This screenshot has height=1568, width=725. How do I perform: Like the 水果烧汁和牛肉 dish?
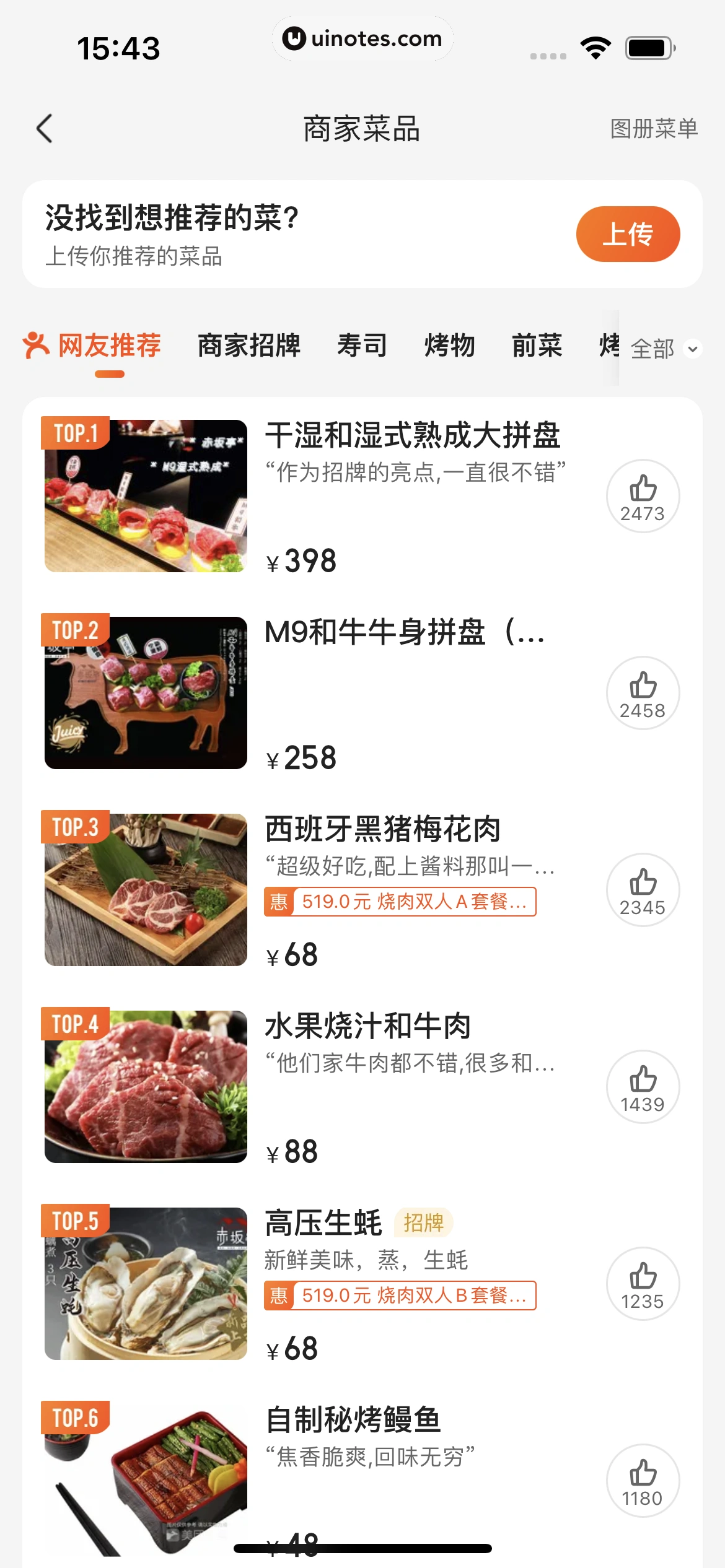643,1087
